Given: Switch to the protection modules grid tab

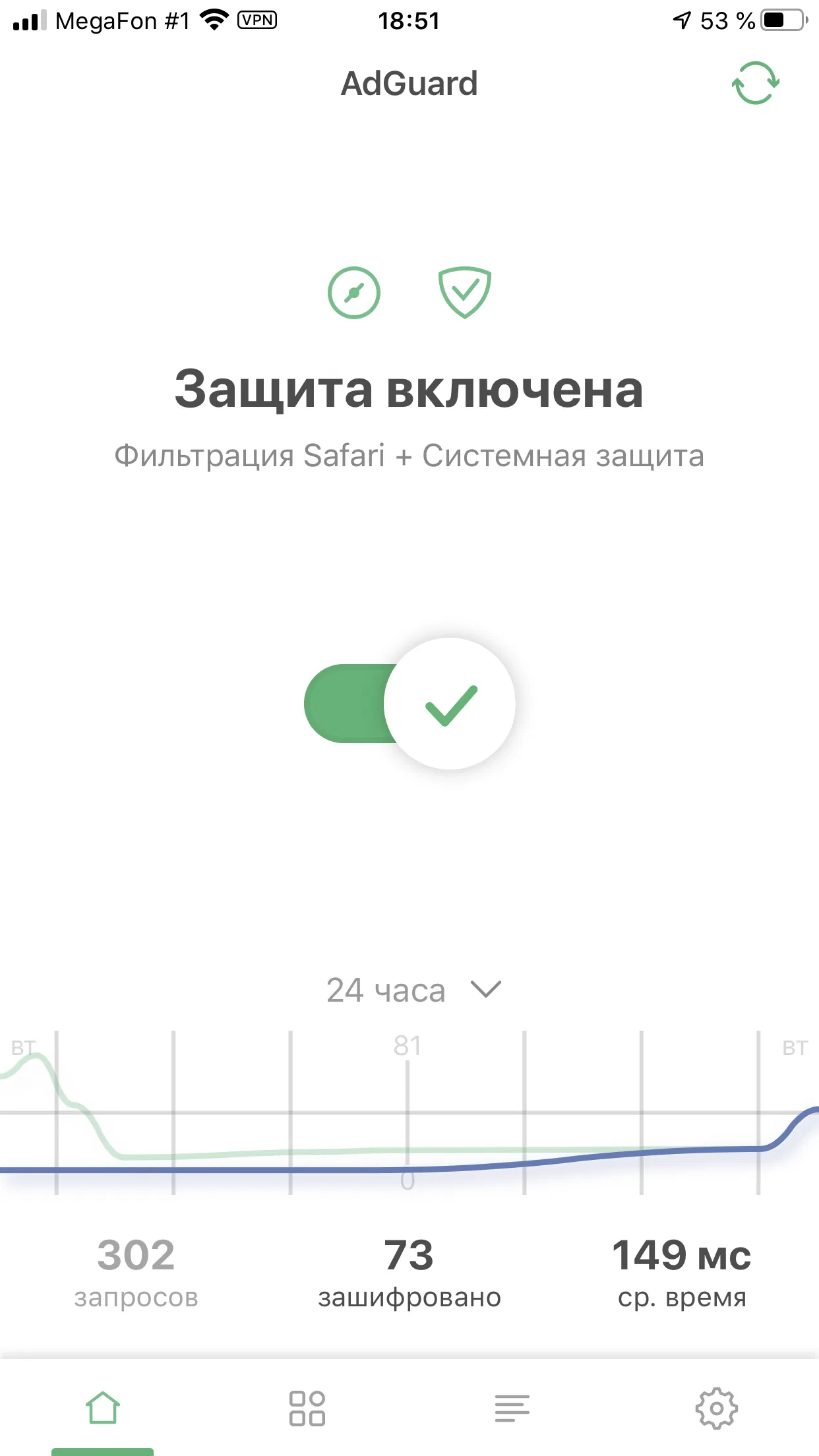Looking at the screenshot, I should [x=307, y=1409].
